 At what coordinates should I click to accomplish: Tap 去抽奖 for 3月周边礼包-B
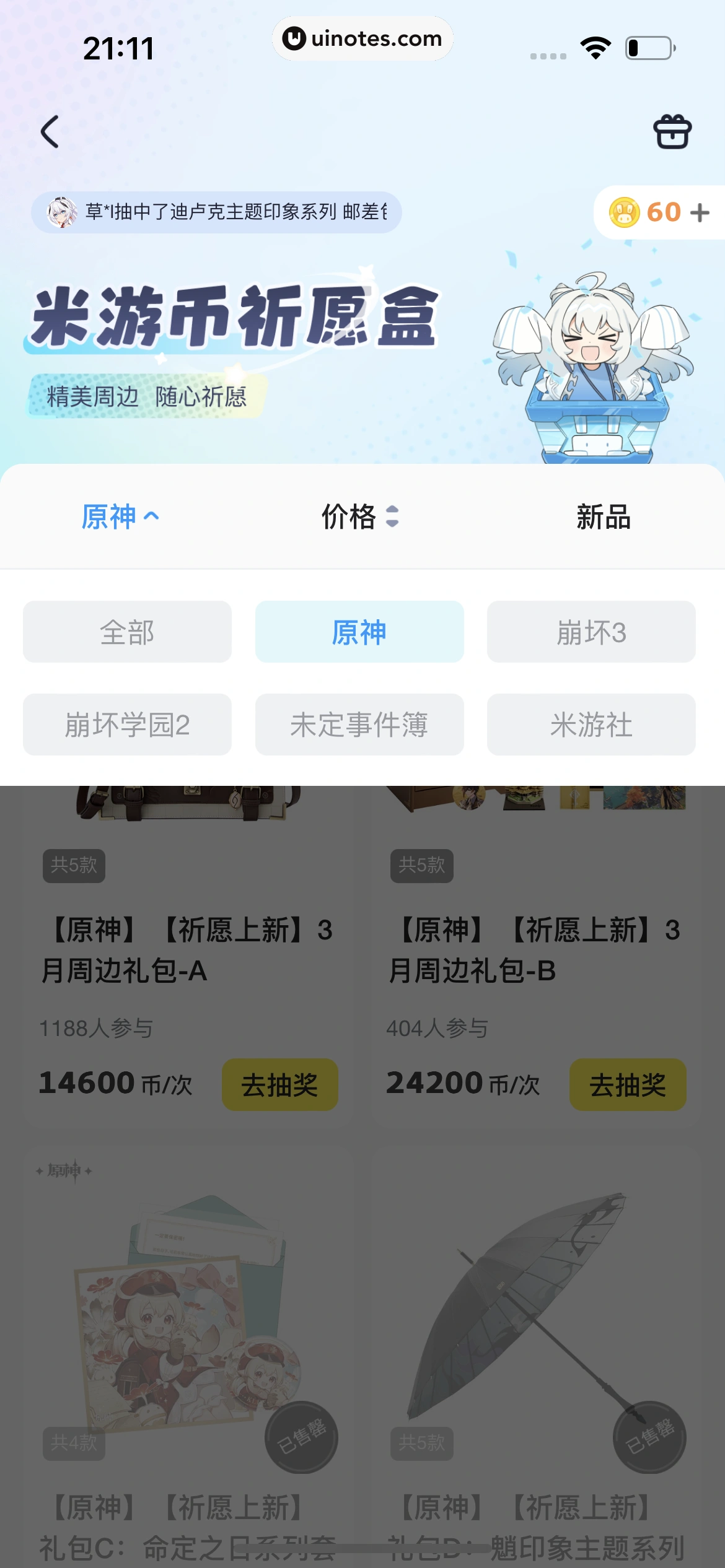point(628,1084)
